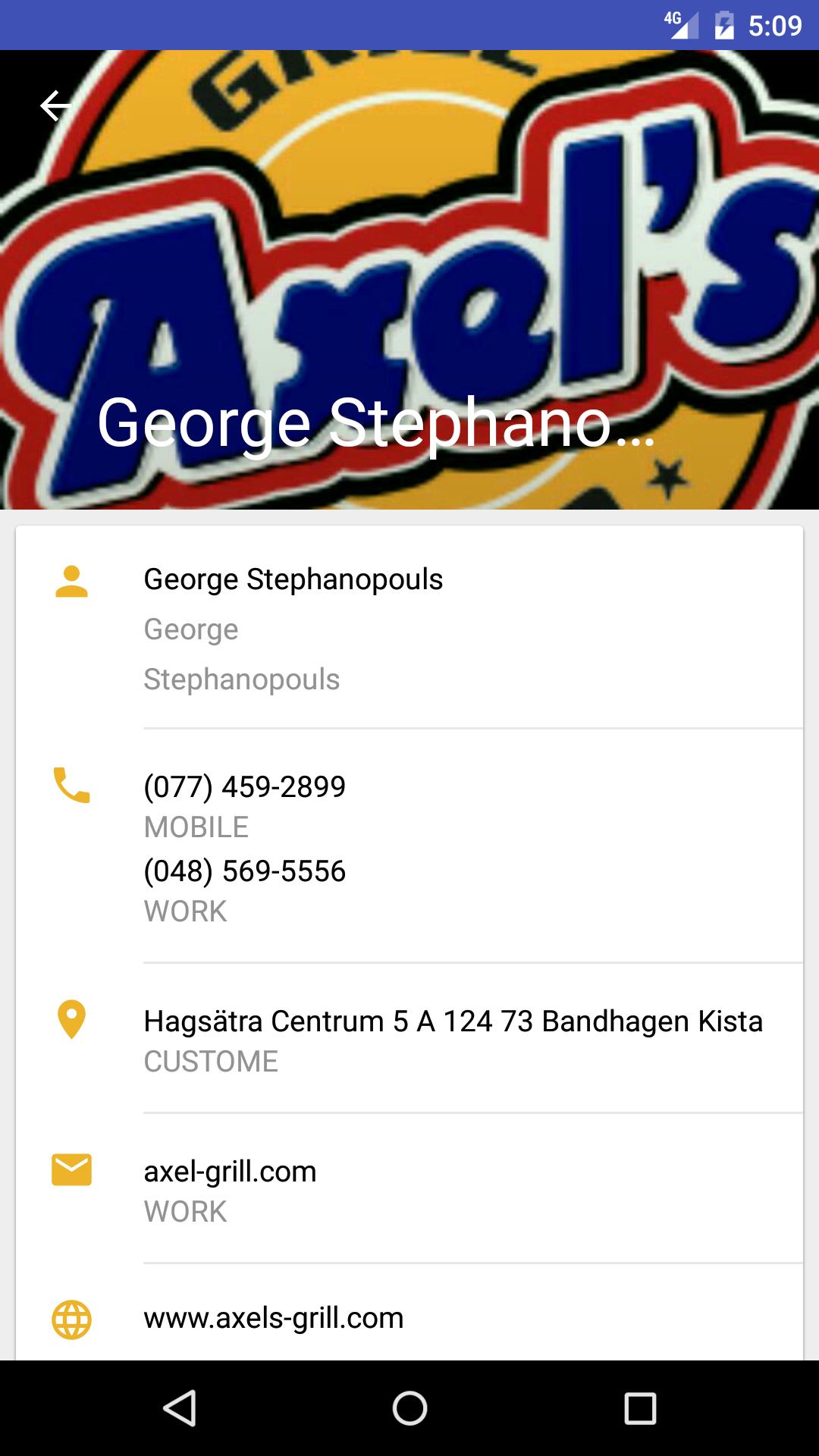Tap the first name field showing George
The image size is (819, 1456).
[x=191, y=629]
